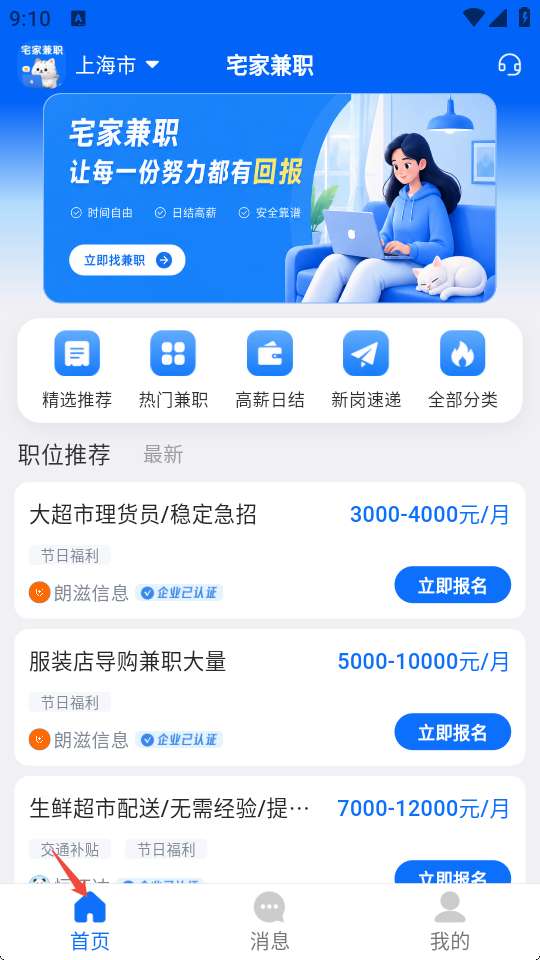540x960 pixels.
Task: Open the 上海市 city dropdown
Action: click(x=117, y=65)
